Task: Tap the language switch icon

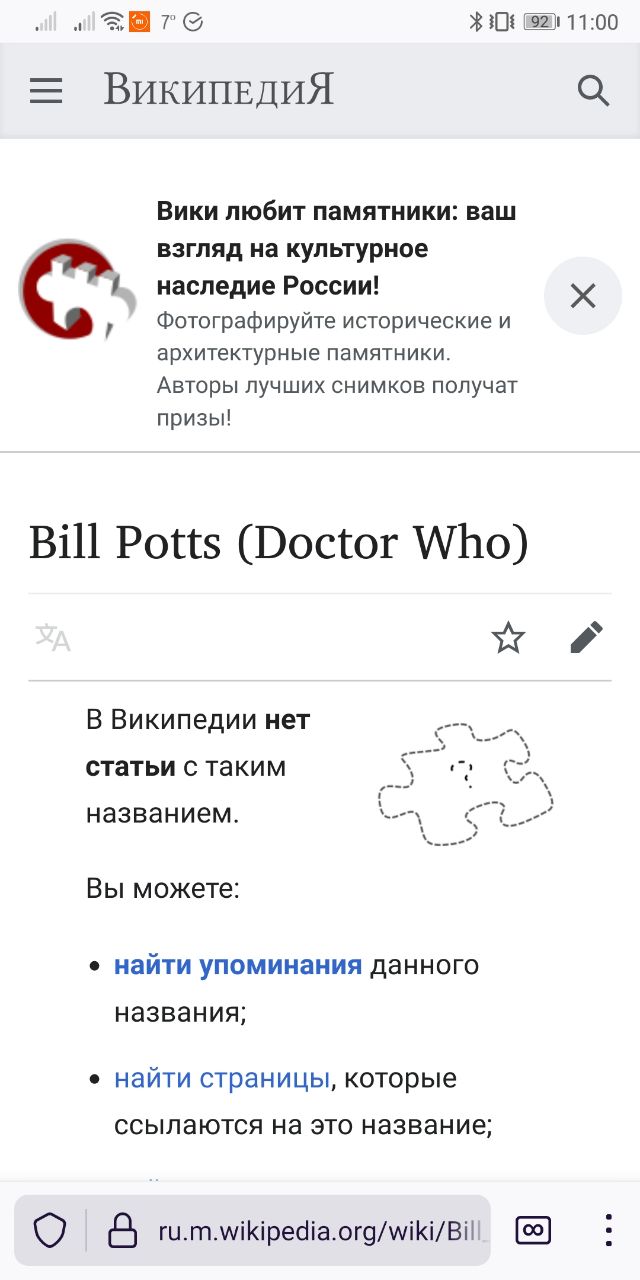Action: 53,637
